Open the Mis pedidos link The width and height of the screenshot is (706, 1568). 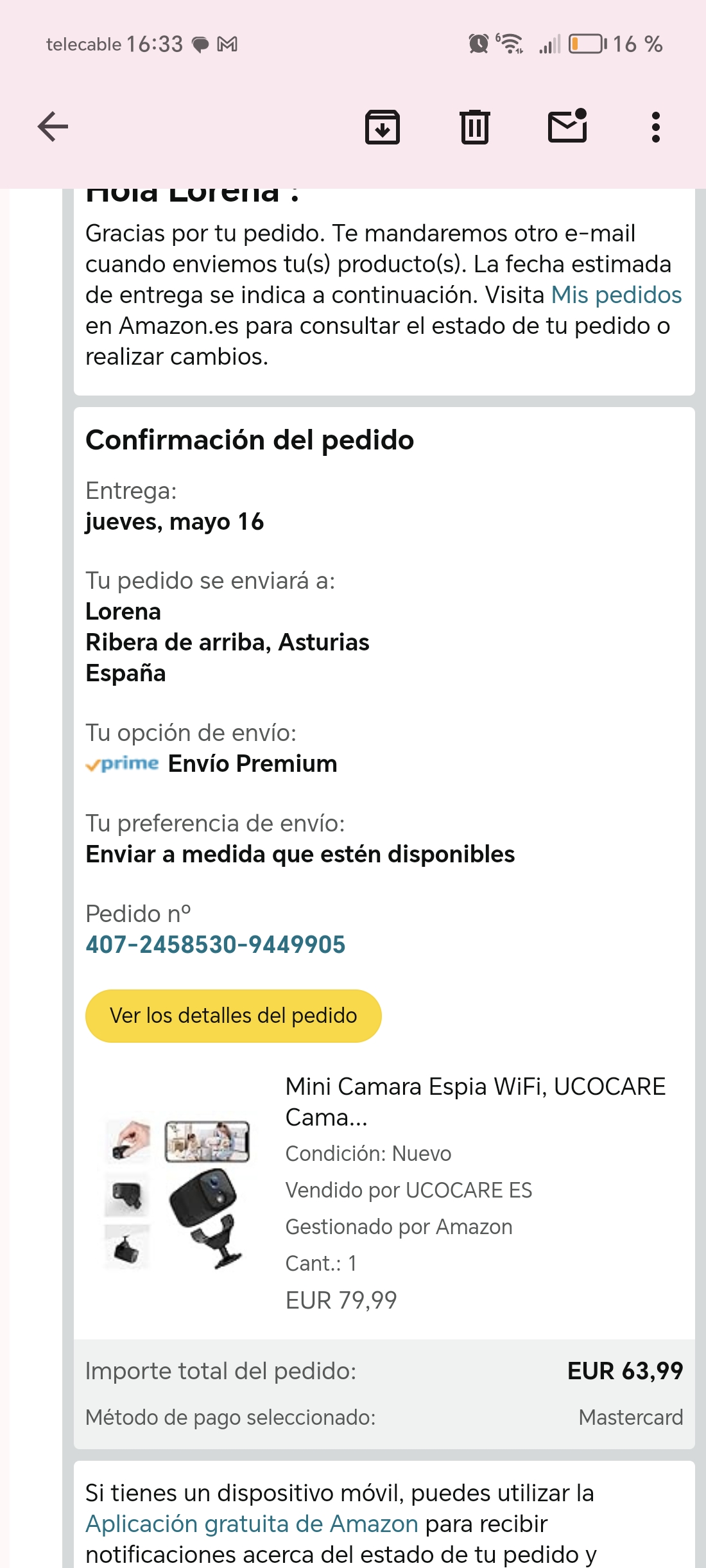(616, 295)
